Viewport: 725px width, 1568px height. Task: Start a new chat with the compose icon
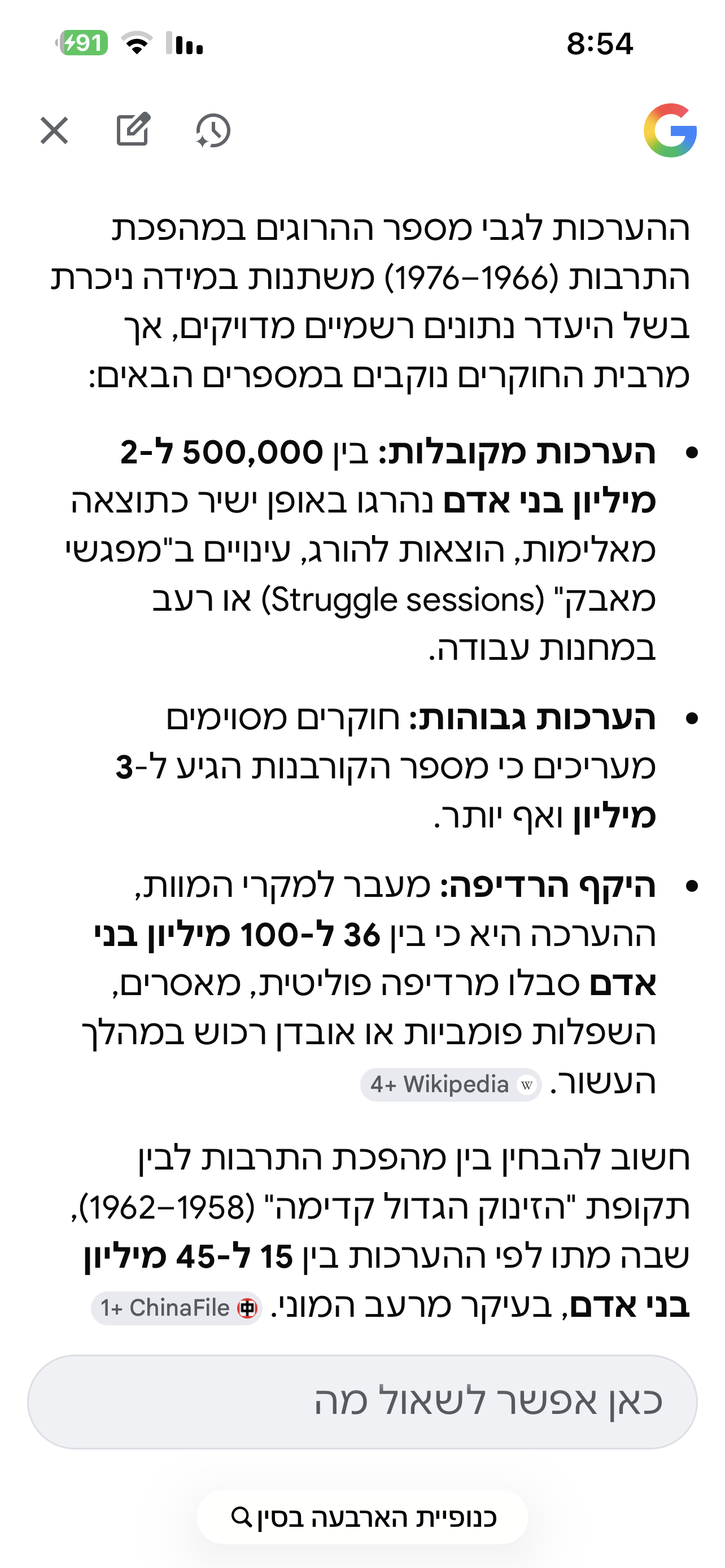[133, 129]
